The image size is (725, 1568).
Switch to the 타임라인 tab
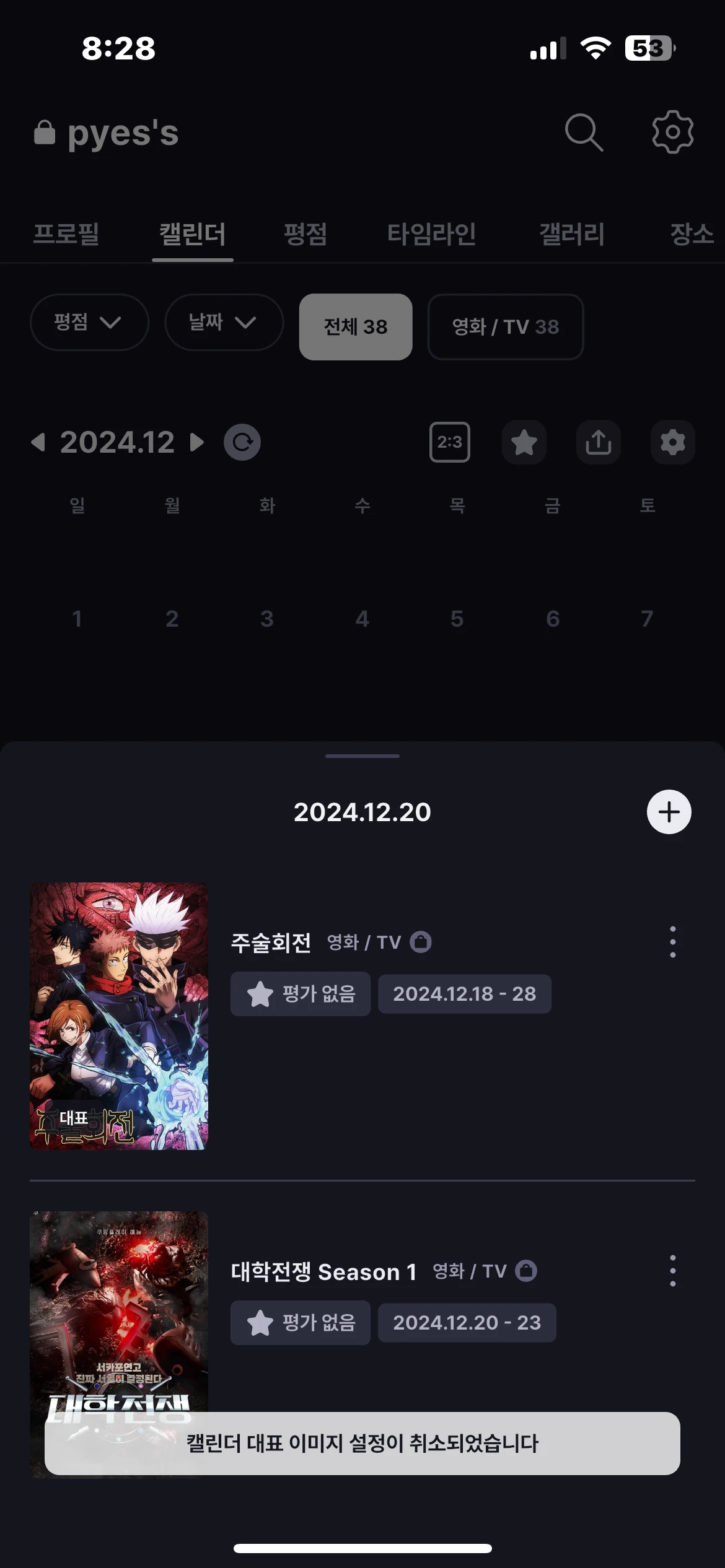[431, 234]
